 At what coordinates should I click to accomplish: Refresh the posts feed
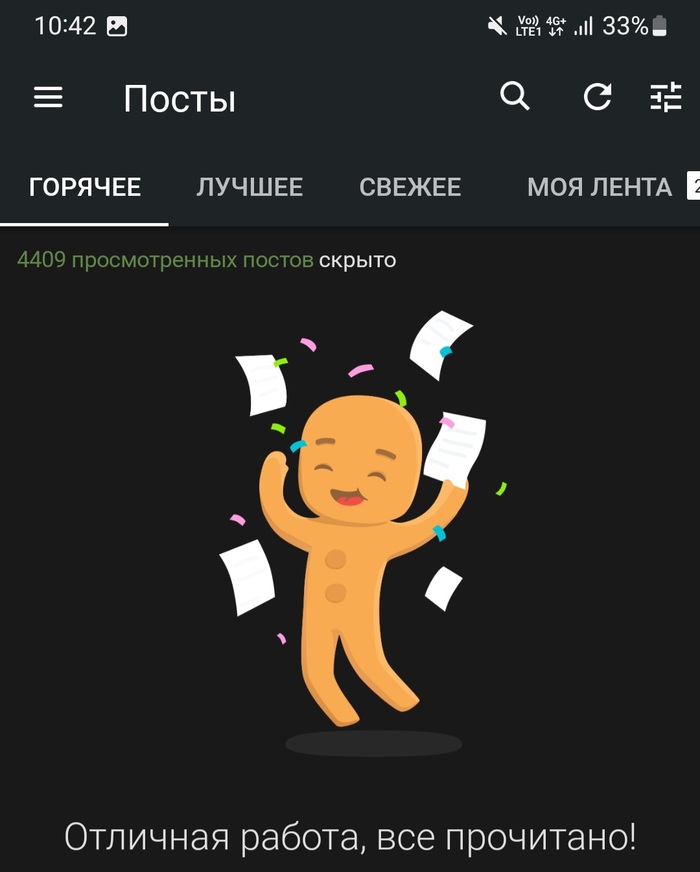597,97
